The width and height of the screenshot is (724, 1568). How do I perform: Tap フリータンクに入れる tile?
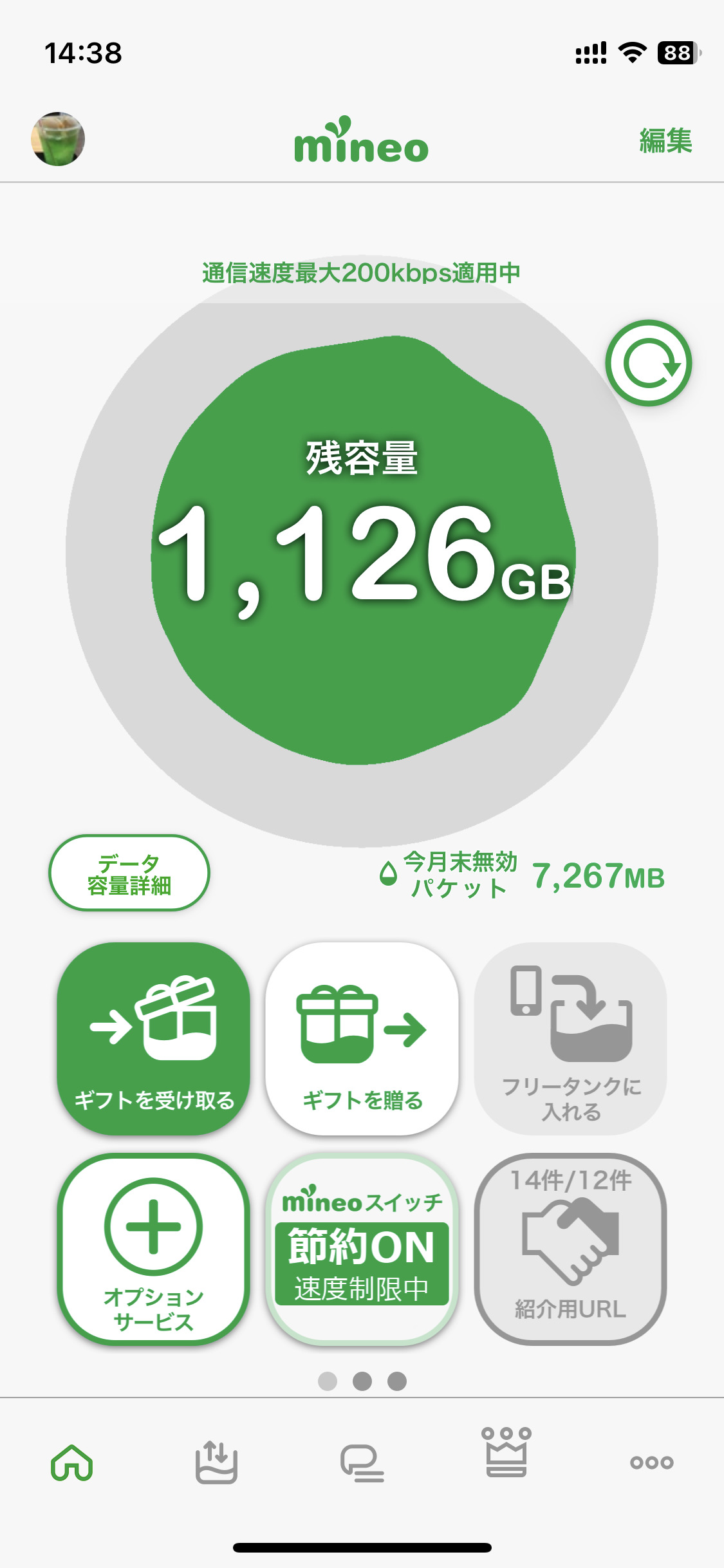pyautogui.click(x=570, y=1038)
